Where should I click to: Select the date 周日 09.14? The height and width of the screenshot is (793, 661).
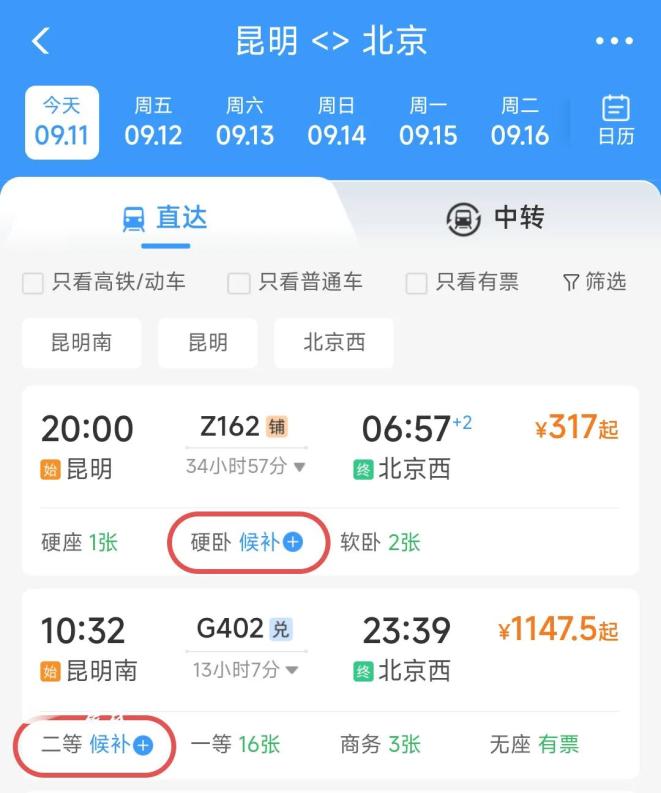(336, 122)
